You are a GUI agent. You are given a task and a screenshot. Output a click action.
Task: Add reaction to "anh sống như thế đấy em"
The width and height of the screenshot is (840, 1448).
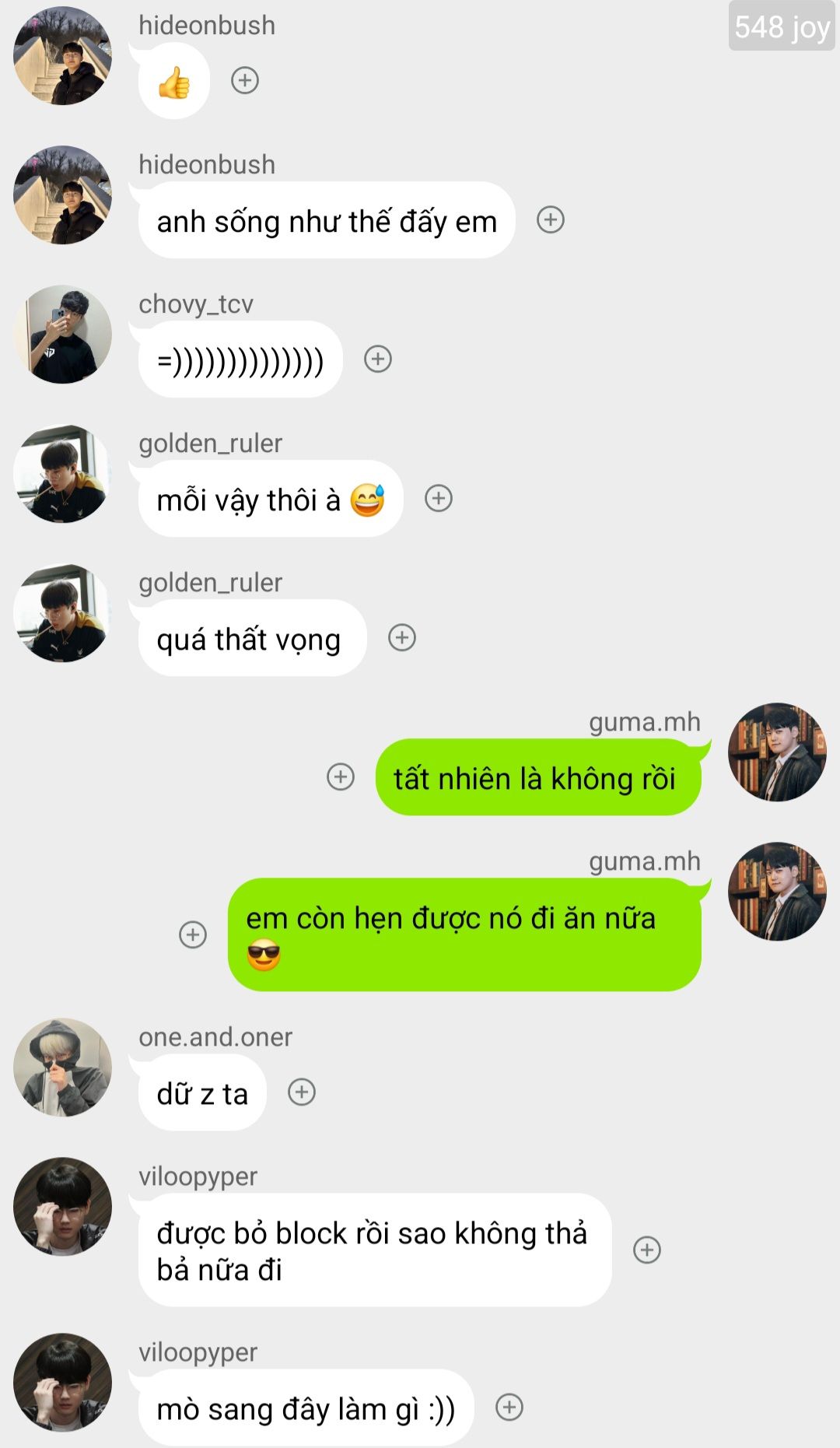(x=551, y=219)
